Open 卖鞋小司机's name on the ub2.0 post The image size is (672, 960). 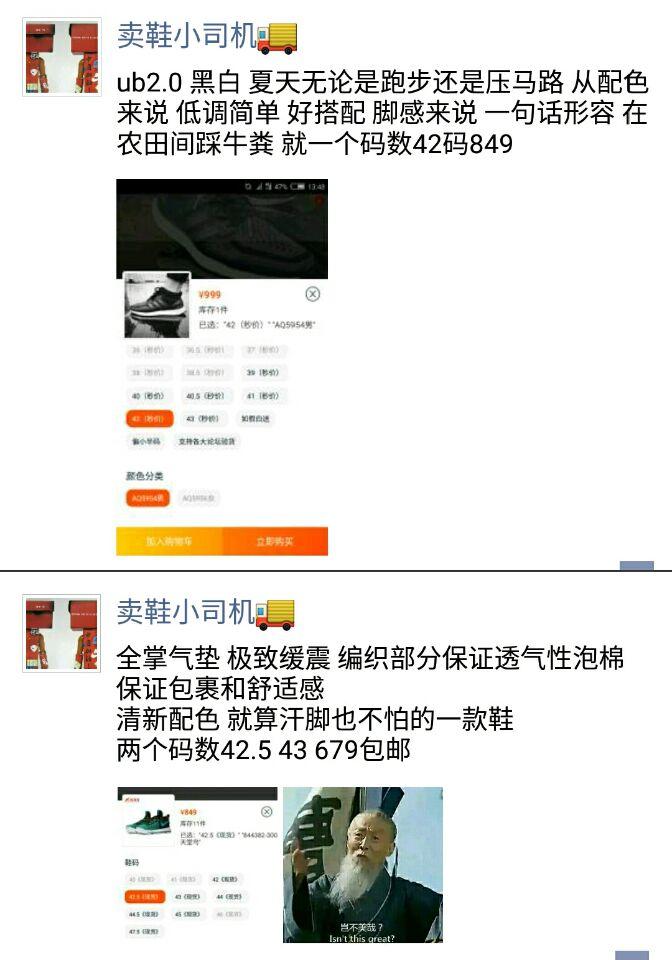tap(186, 36)
